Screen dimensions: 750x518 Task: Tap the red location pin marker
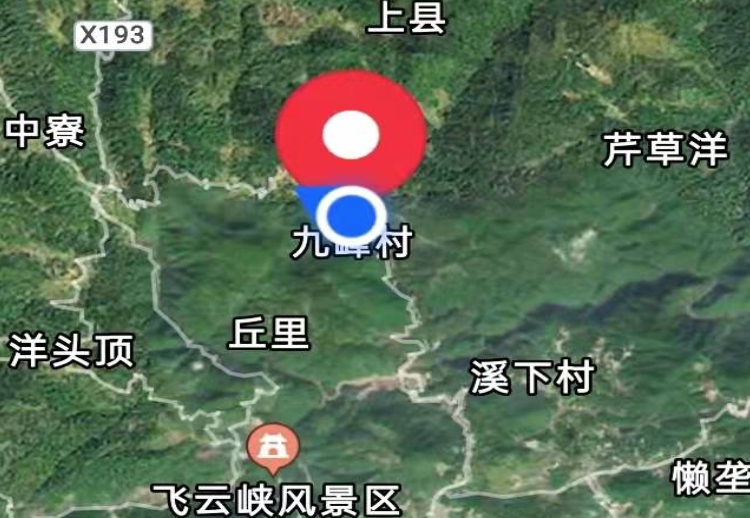[351, 134]
